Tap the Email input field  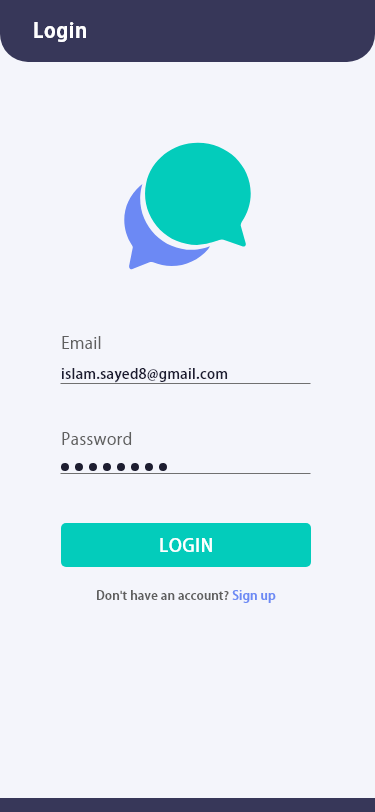185,374
